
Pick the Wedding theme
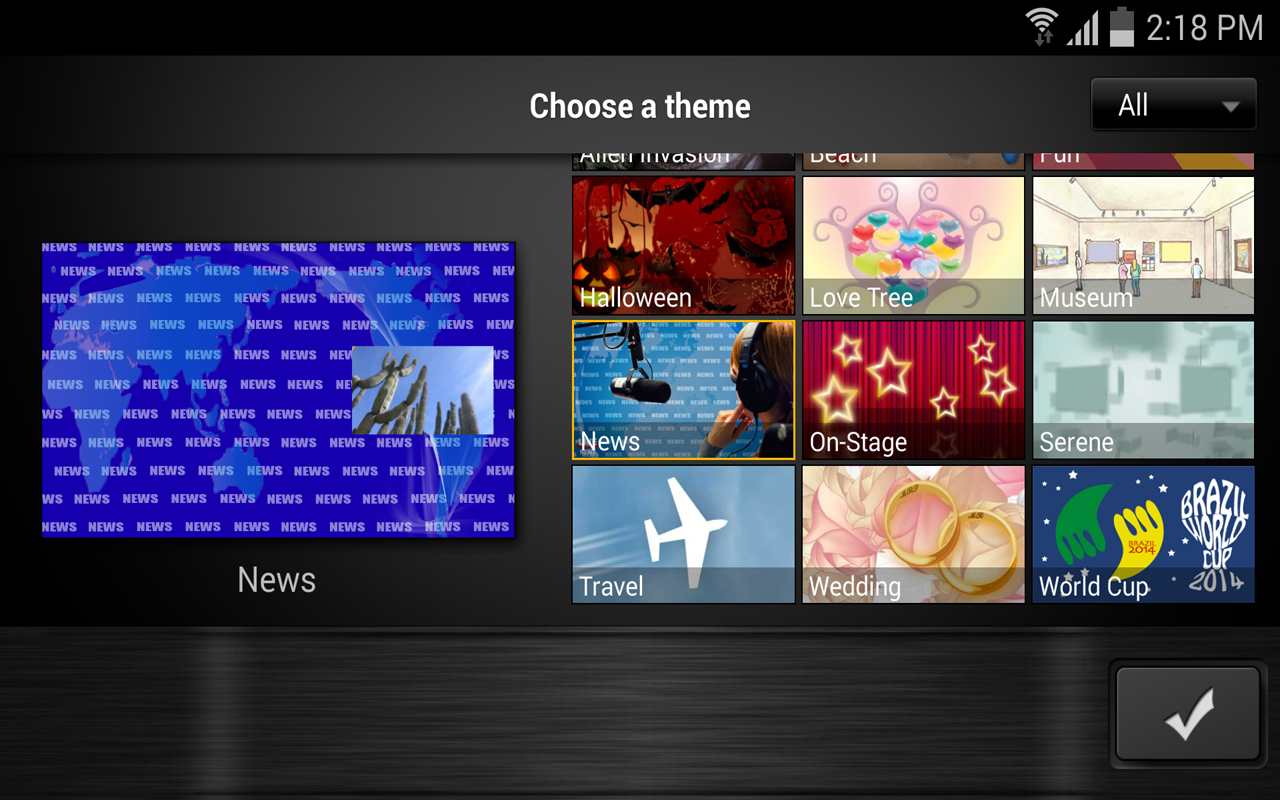point(913,534)
